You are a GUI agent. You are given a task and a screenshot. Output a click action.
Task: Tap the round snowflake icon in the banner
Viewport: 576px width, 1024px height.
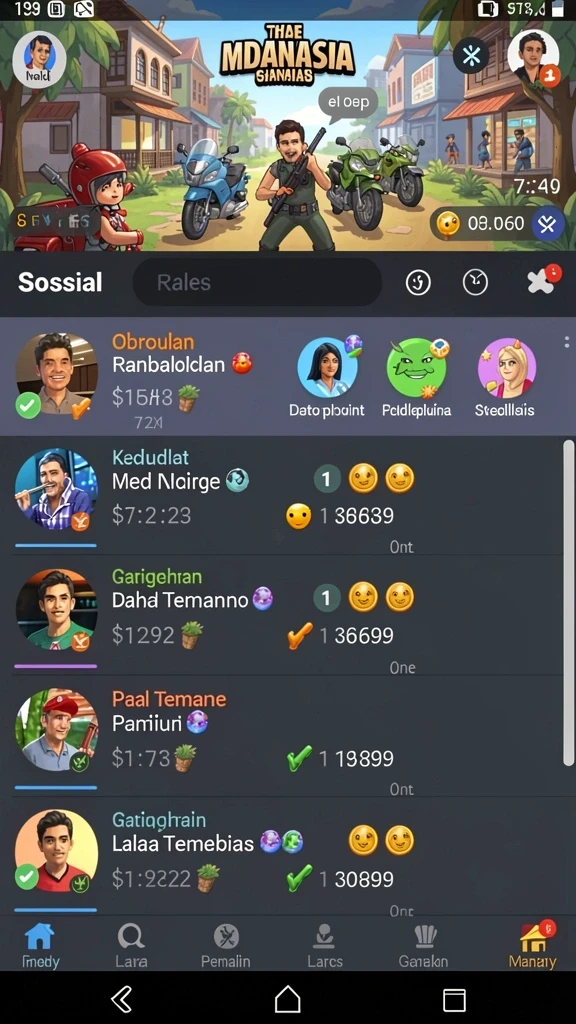pyautogui.click(x=471, y=56)
